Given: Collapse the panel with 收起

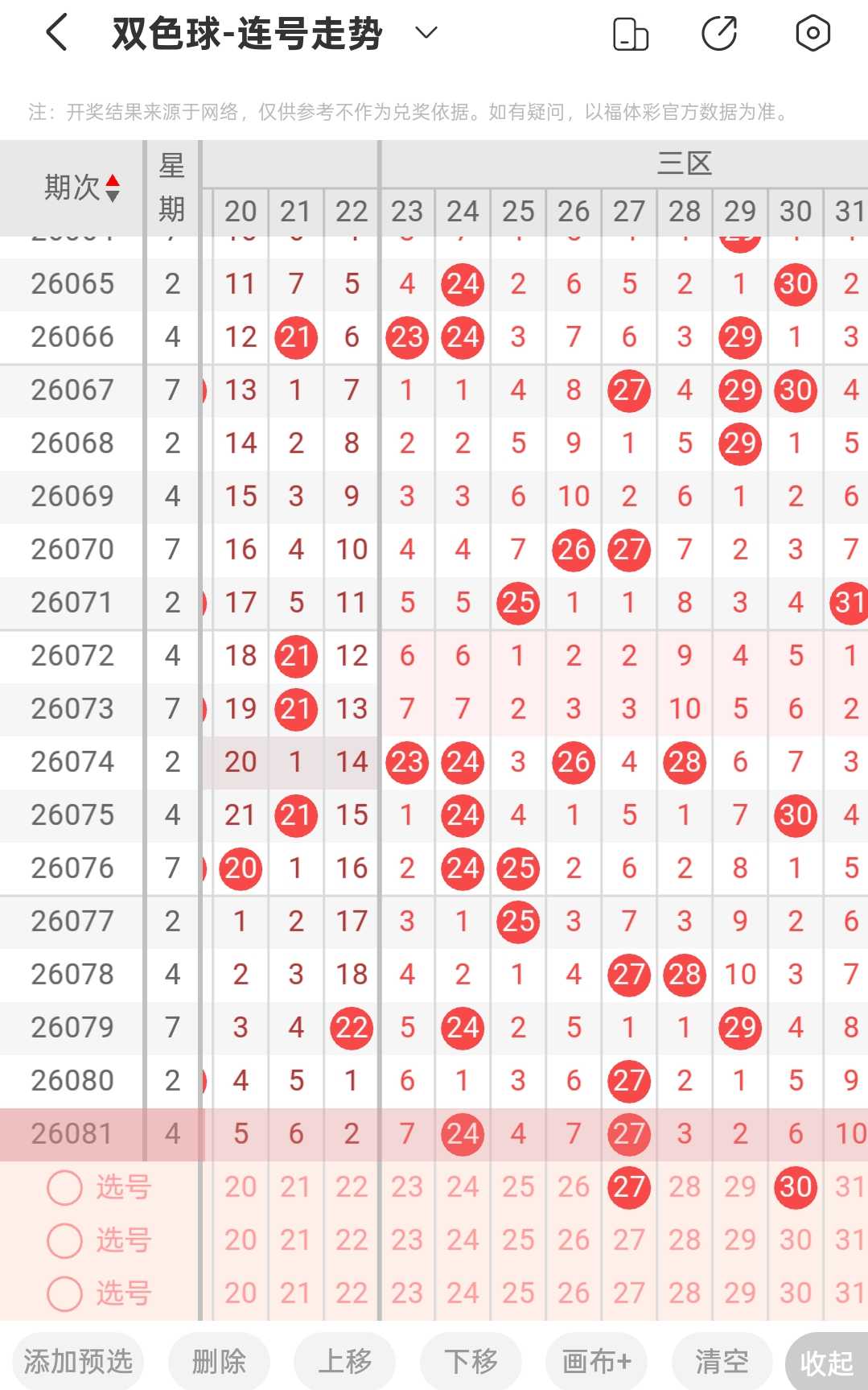Looking at the screenshot, I should [826, 1362].
